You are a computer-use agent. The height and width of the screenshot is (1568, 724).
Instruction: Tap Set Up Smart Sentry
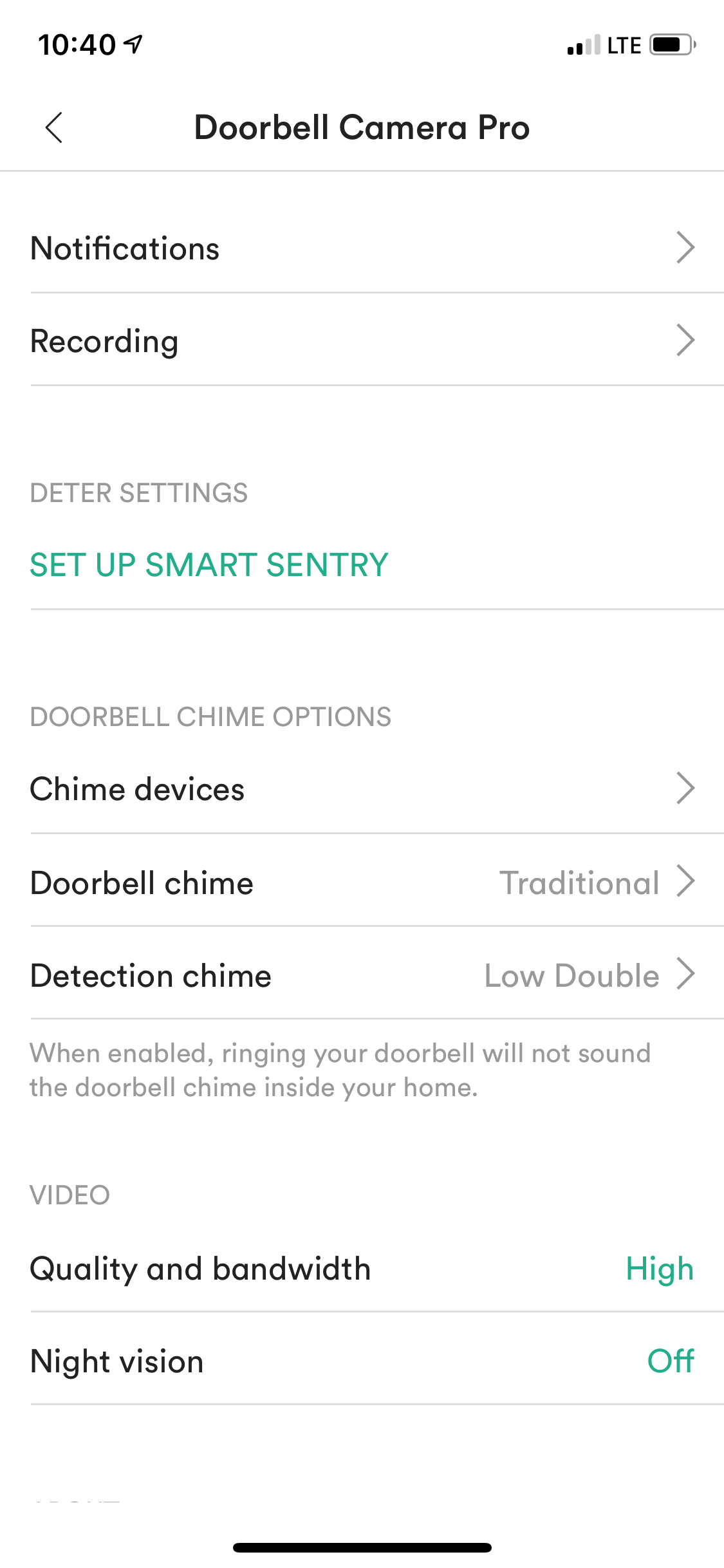click(x=209, y=565)
